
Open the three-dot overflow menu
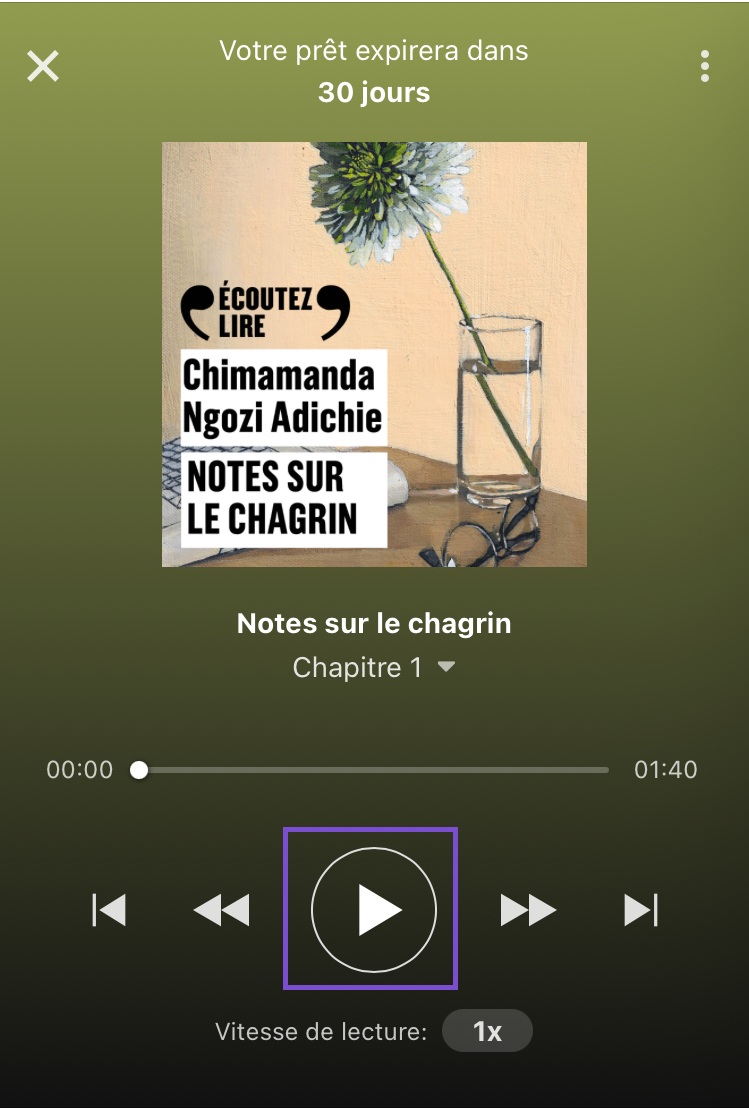coord(705,66)
